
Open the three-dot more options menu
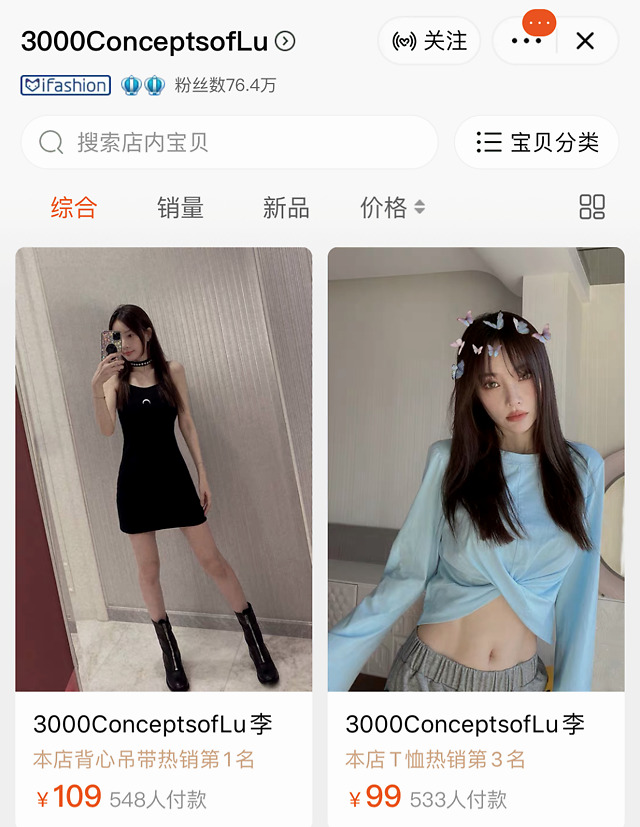526,41
